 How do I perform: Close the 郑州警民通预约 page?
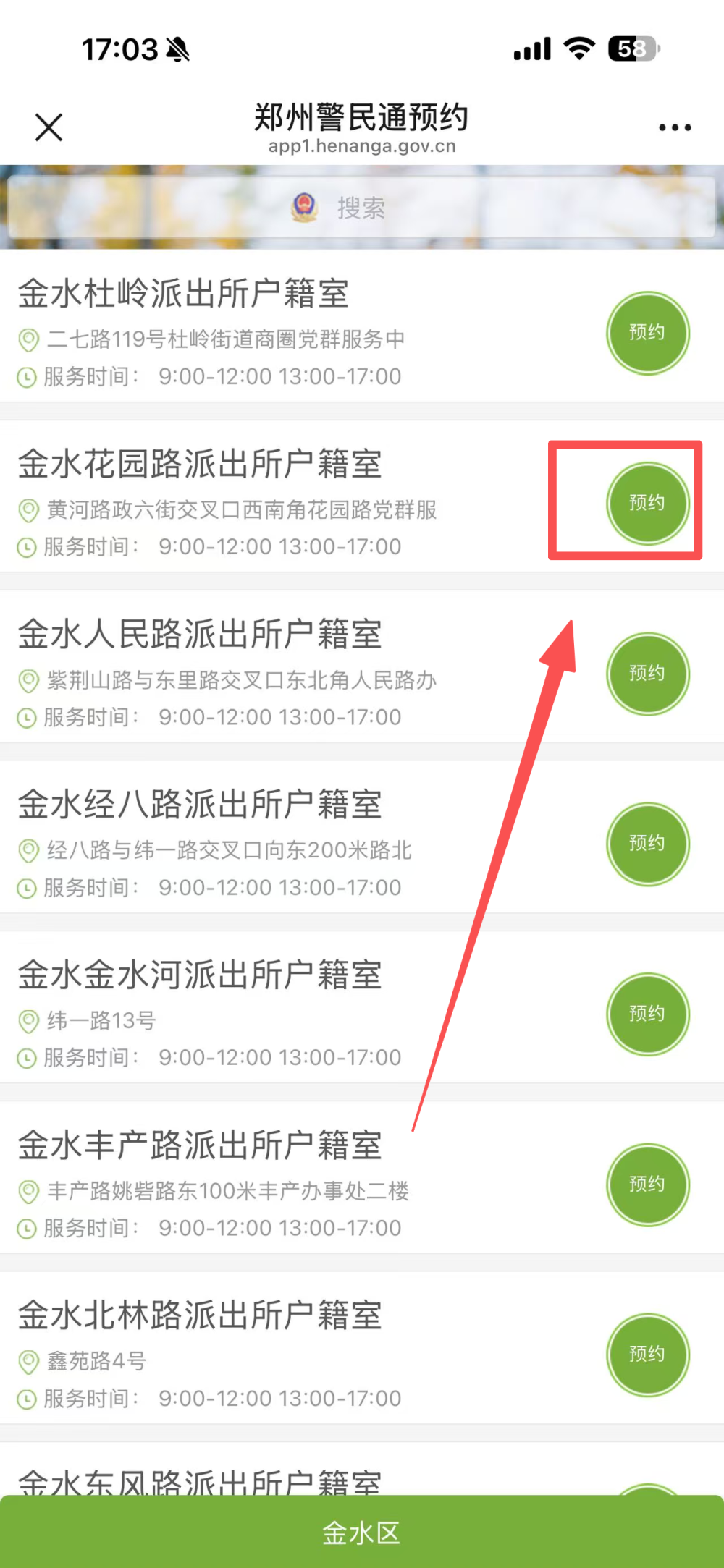[x=48, y=127]
